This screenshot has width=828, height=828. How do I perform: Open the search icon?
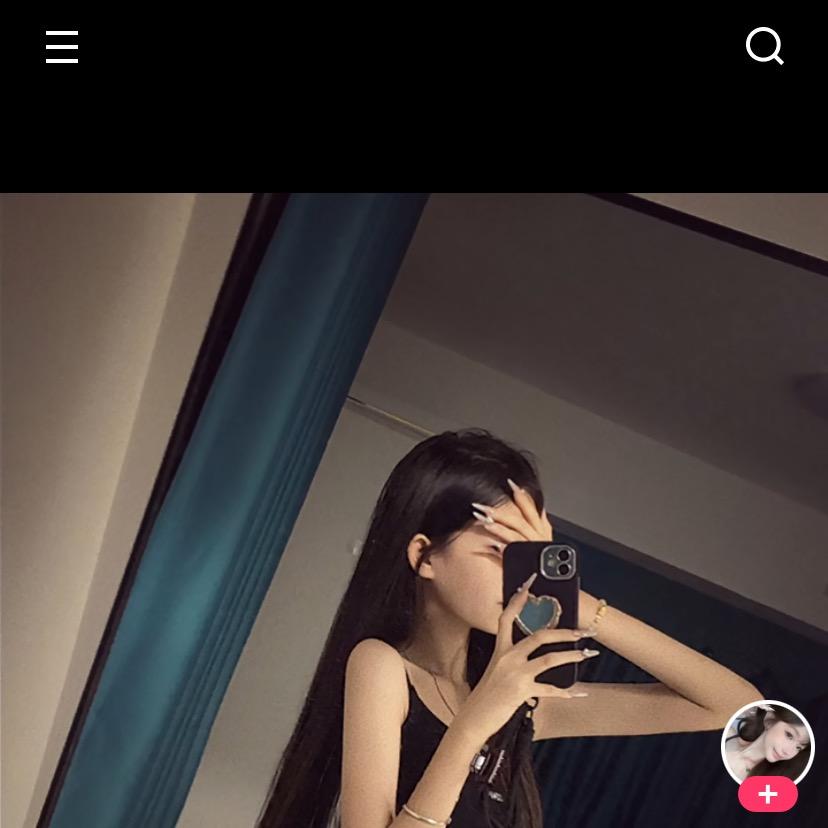(x=765, y=46)
